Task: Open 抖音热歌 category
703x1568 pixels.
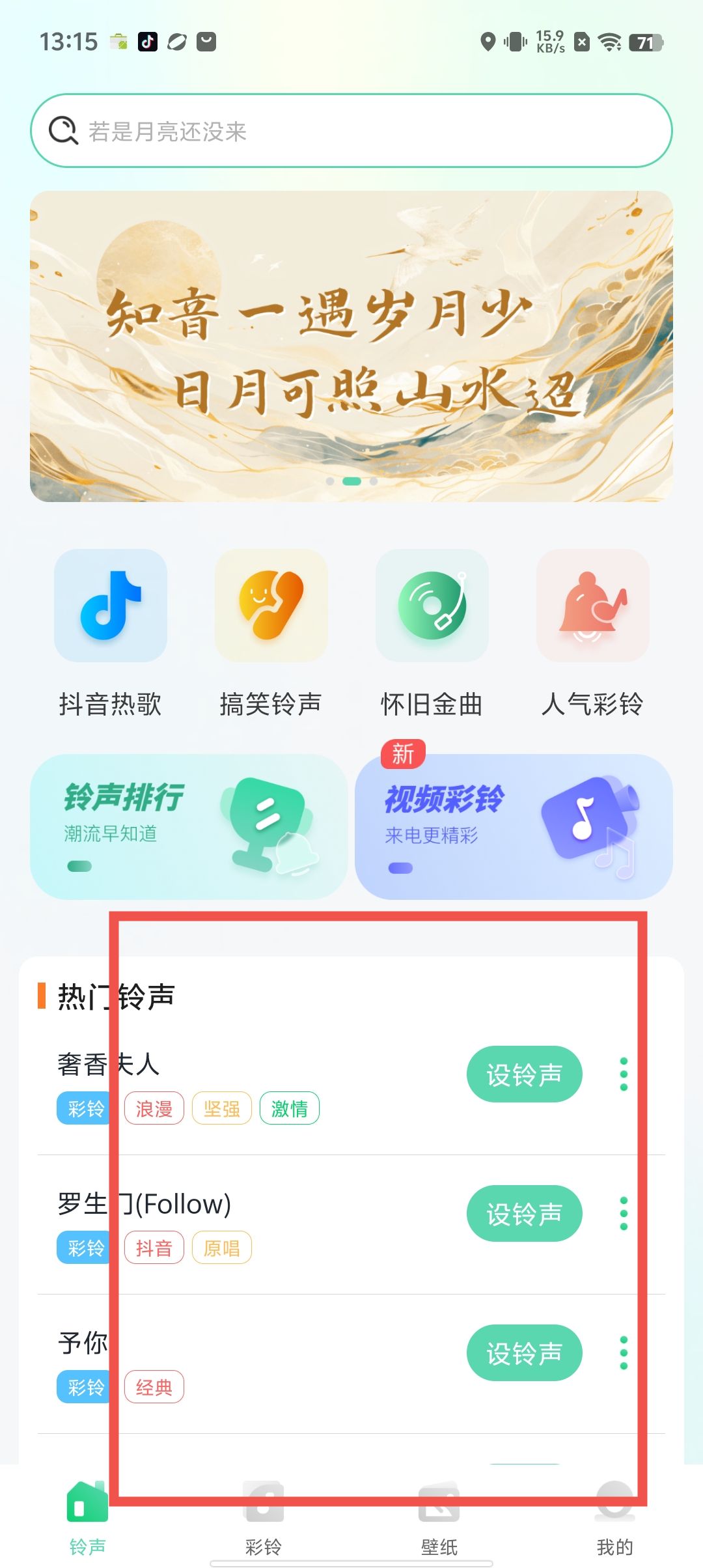Action: coord(111,632)
